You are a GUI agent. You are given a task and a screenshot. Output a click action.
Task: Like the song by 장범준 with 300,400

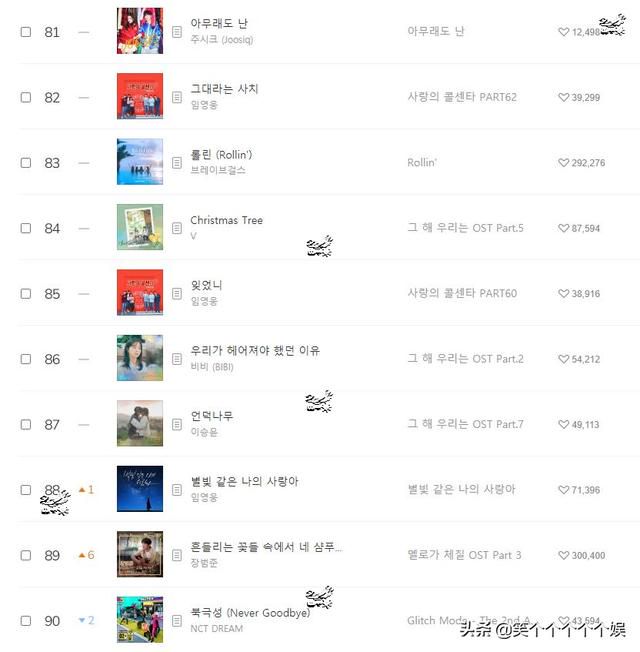[x=563, y=555]
